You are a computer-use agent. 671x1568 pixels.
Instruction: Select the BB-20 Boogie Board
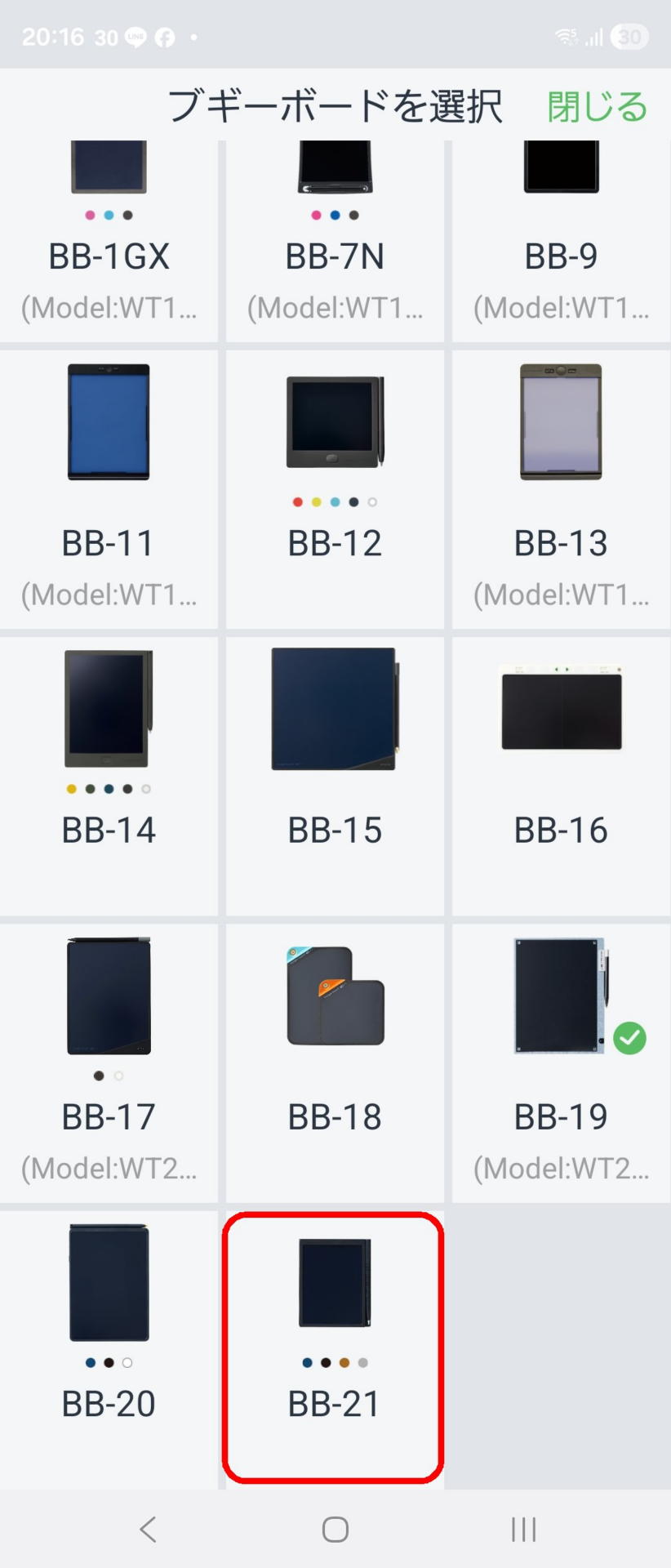pos(109,1347)
